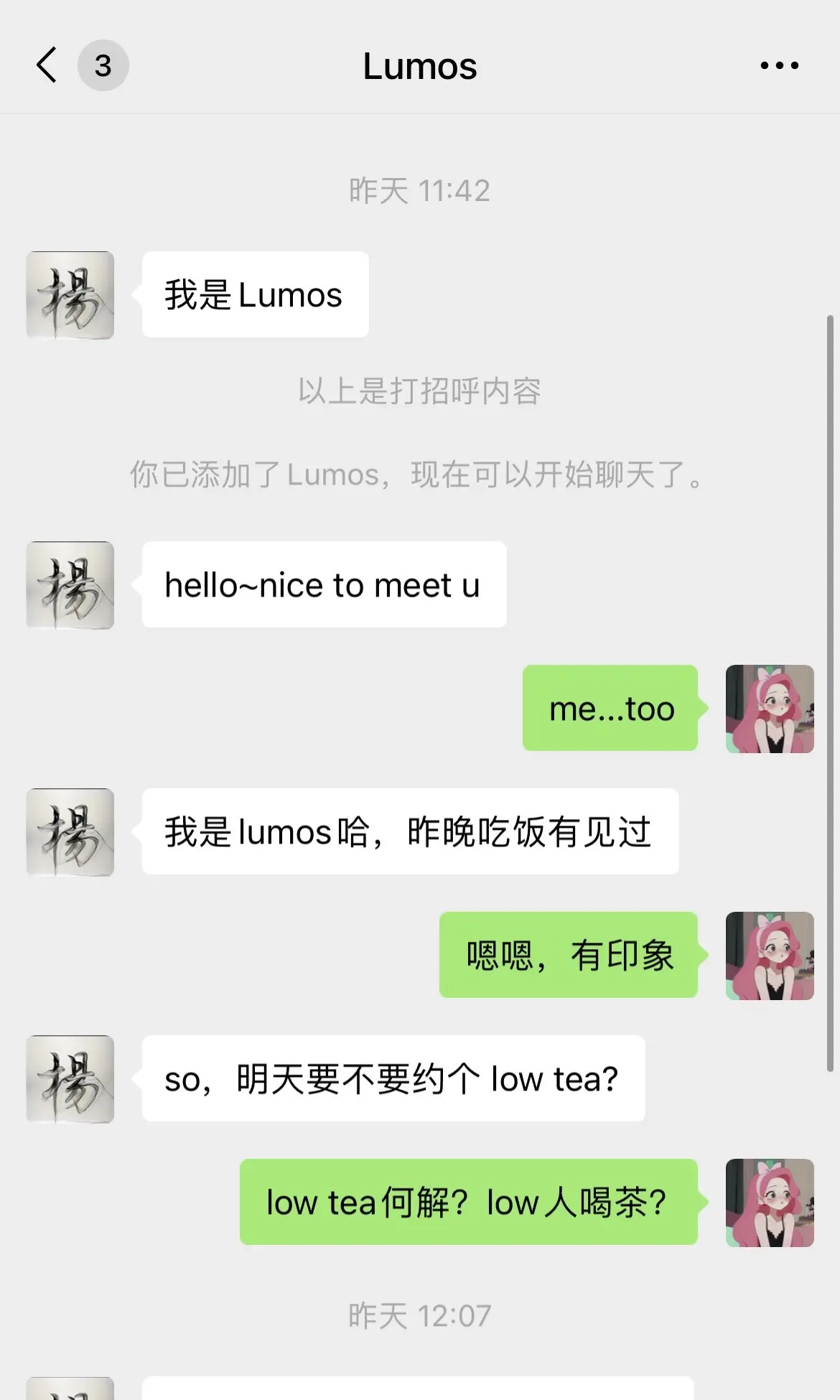Screen dimensions: 840x1400
Task: Select the bubble '我是 lumos 哈，昨晚吃饭有见过'
Action: [411, 833]
